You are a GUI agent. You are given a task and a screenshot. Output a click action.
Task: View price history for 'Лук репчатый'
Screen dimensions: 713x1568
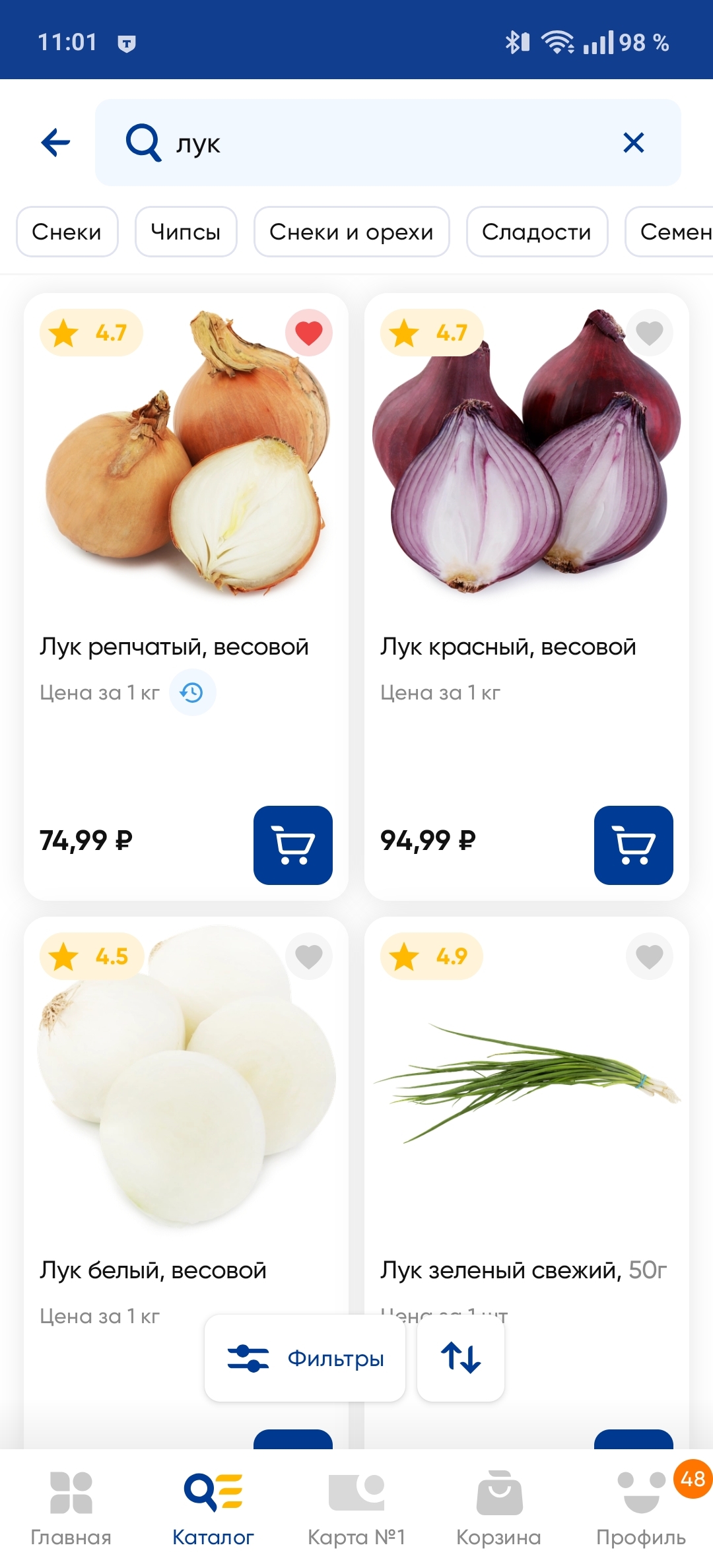pyautogui.click(x=192, y=692)
